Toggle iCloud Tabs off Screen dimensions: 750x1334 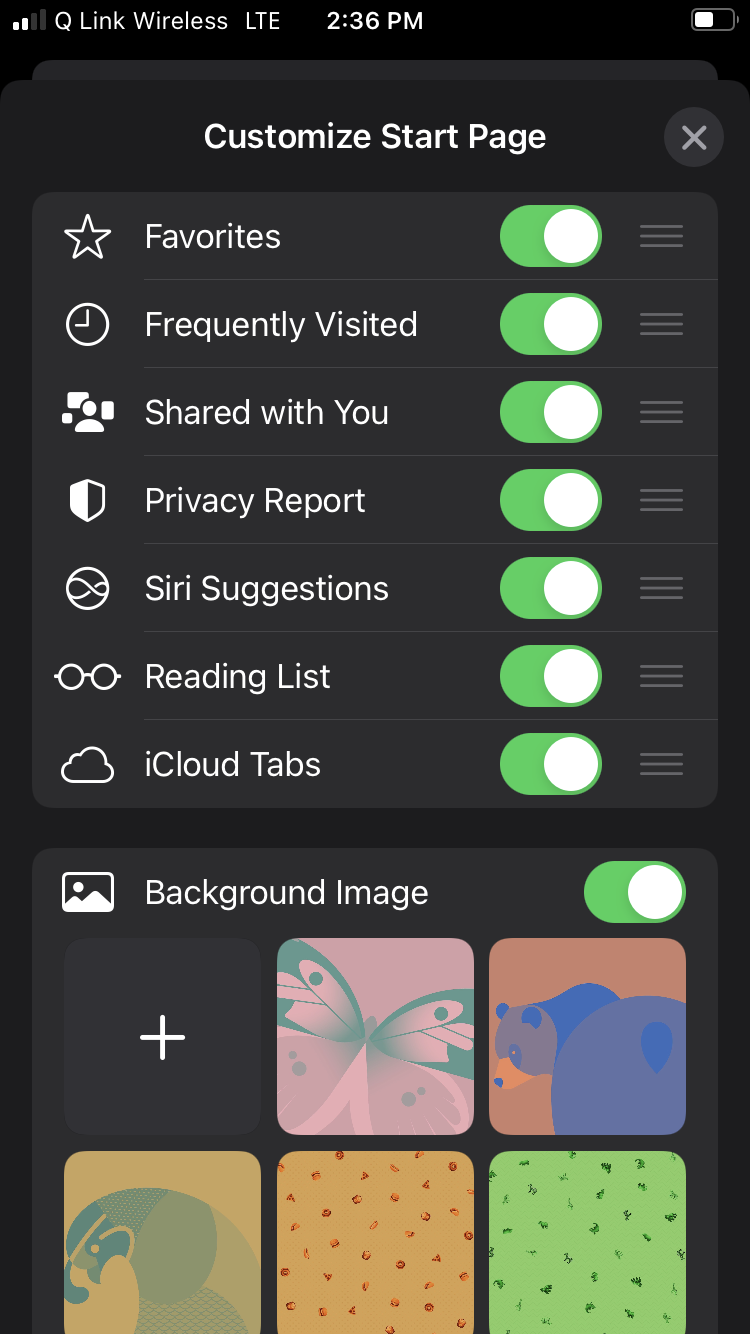550,764
